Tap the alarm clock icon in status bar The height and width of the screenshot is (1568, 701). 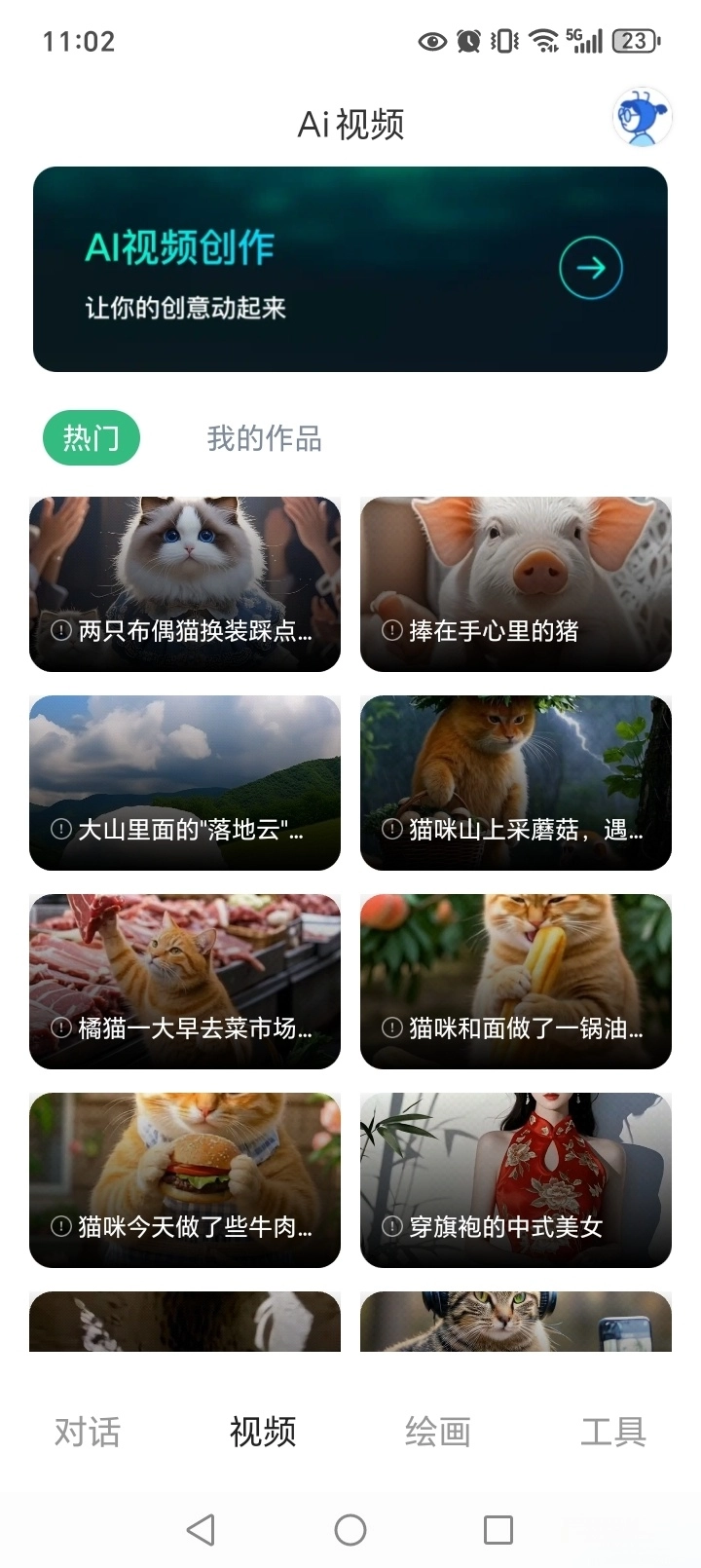coord(467,41)
